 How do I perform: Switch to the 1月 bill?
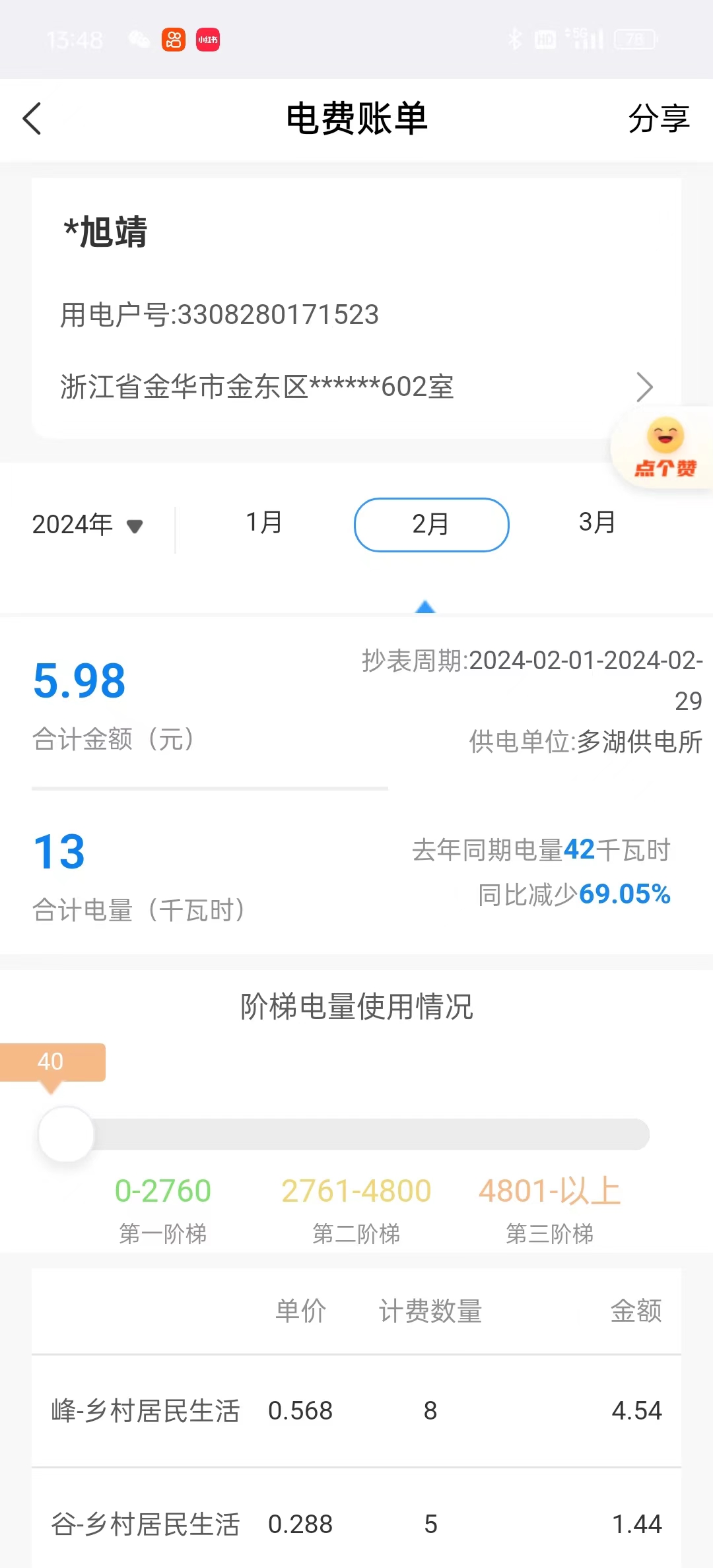tap(264, 523)
